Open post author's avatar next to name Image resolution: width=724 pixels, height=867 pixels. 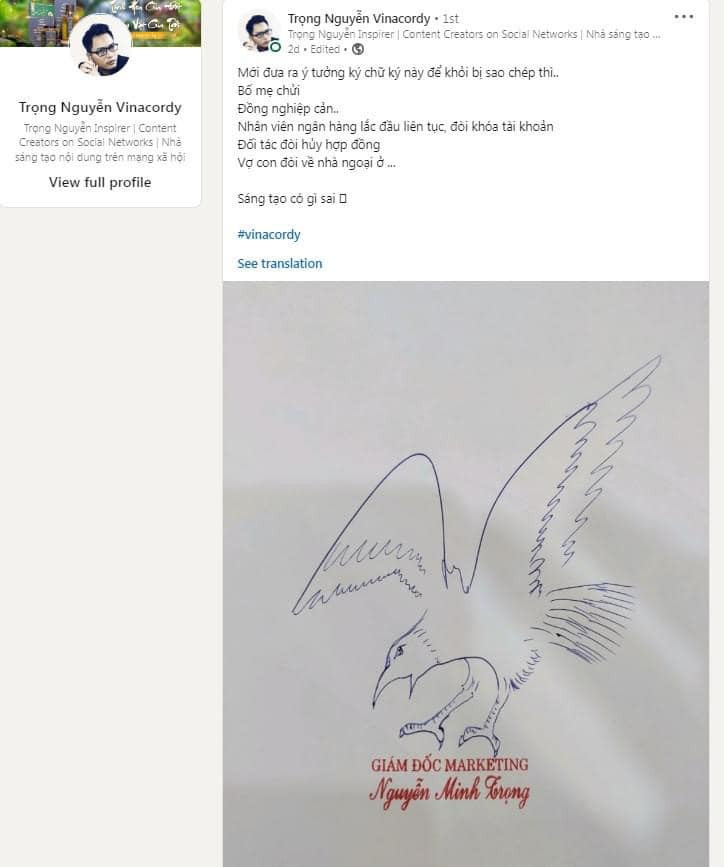259,32
